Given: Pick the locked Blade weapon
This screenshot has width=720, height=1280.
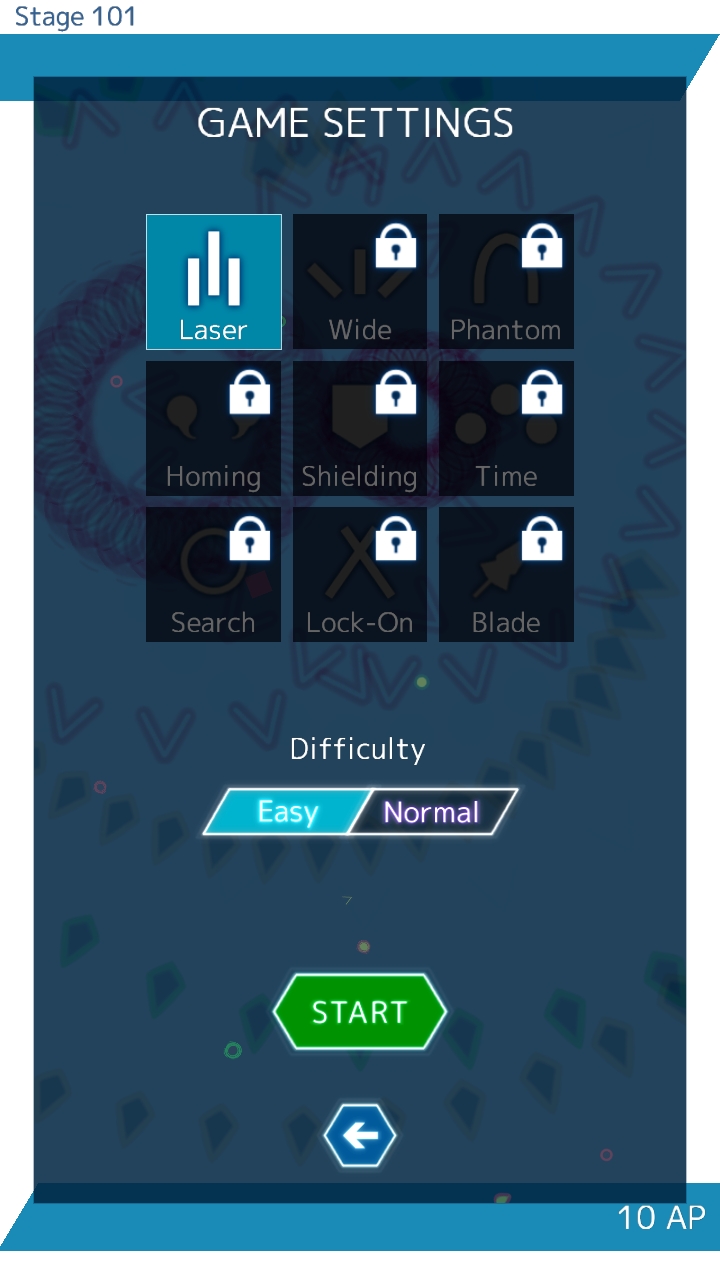Looking at the screenshot, I should 506,575.
